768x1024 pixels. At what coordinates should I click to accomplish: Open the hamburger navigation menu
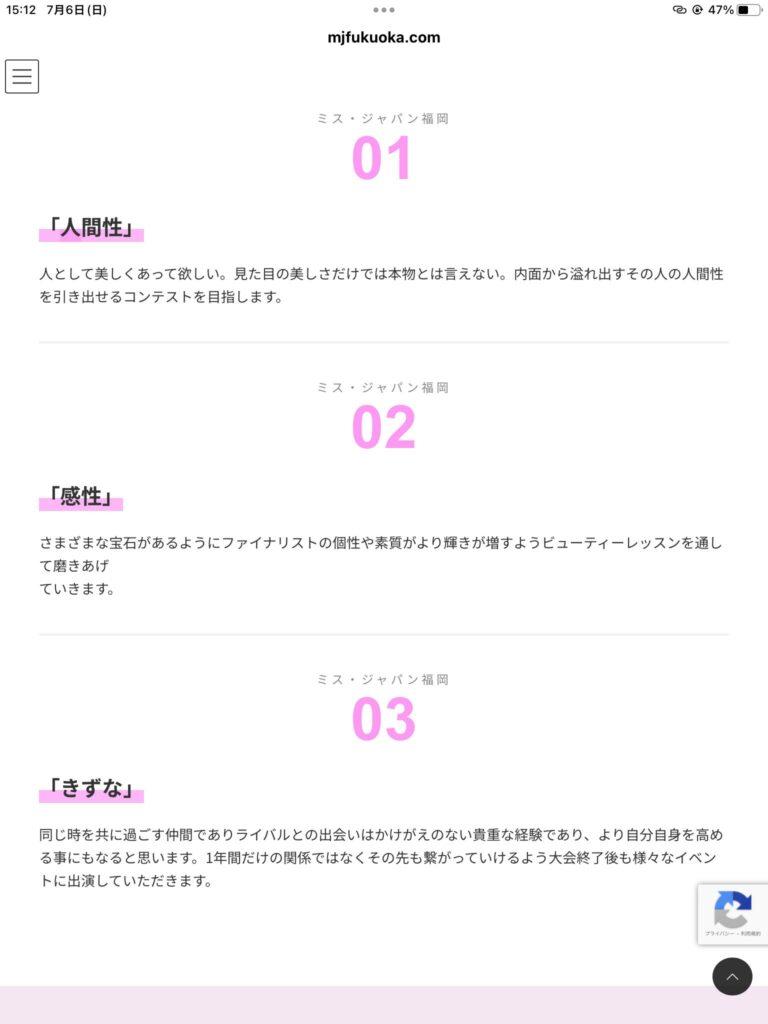pyautogui.click(x=22, y=76)
